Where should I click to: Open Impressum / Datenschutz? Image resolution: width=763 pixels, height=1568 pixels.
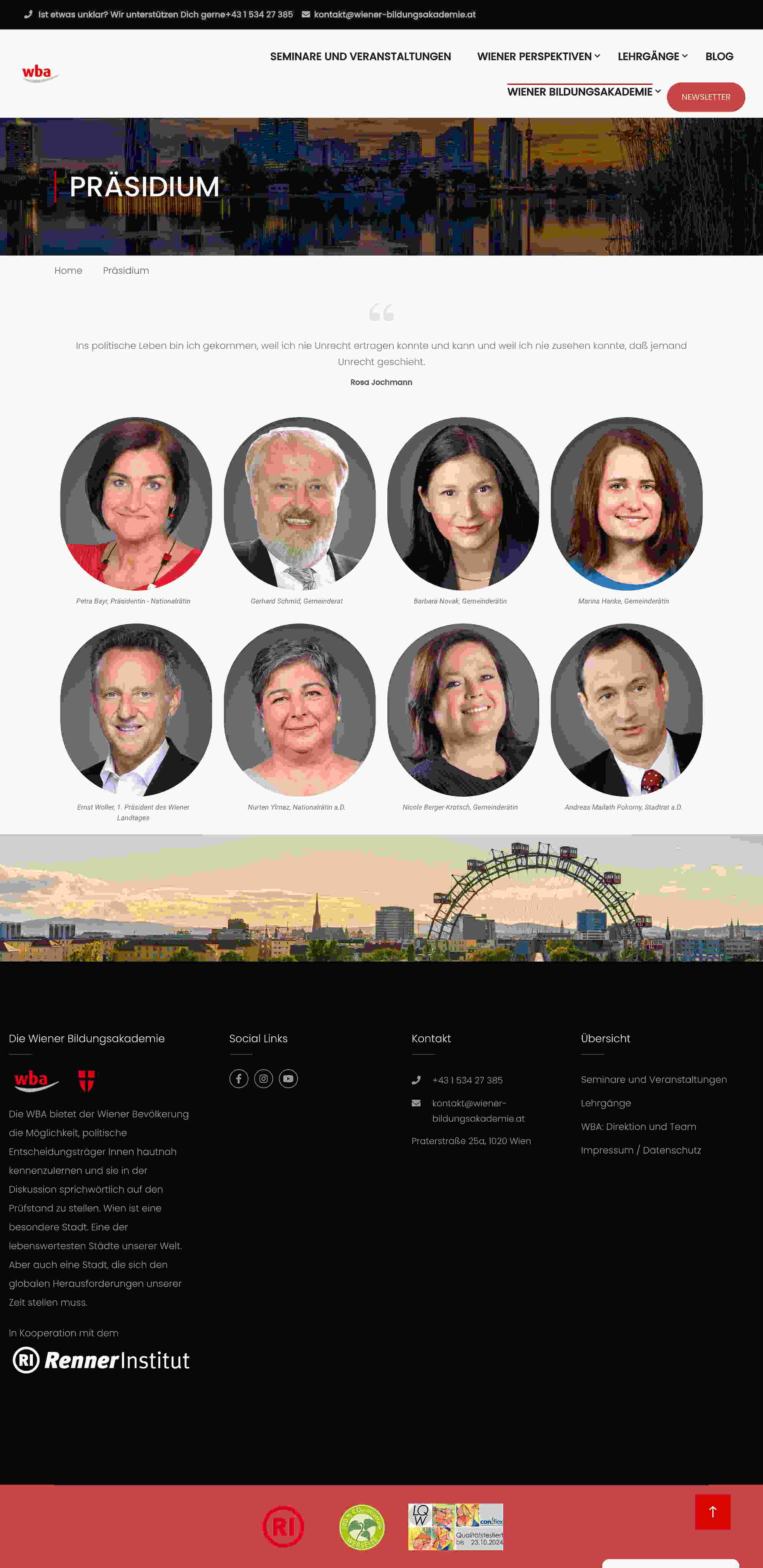[641, 1151]
